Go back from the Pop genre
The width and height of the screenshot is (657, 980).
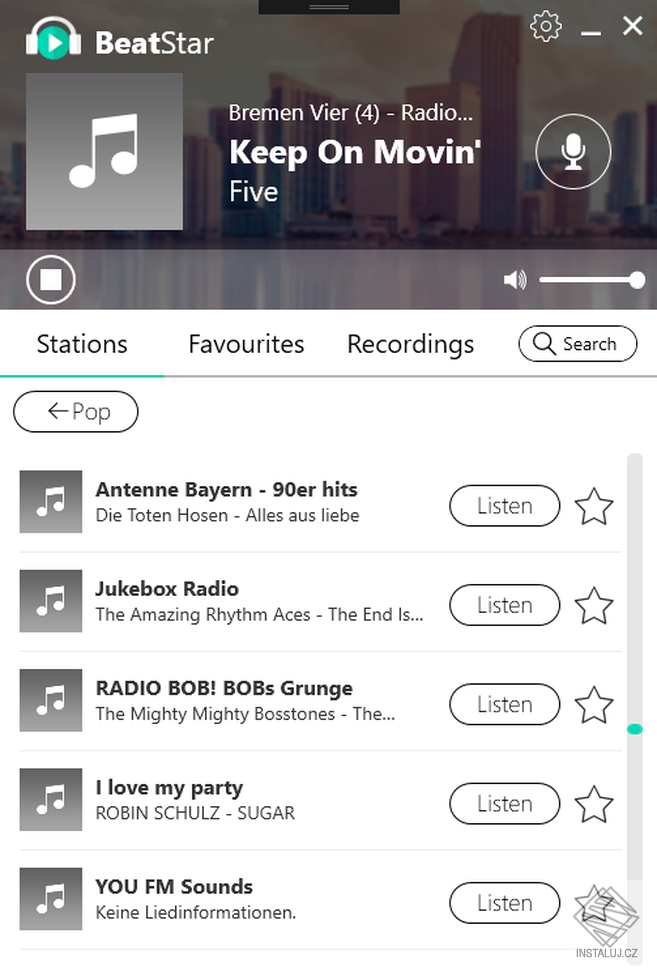(x=76, y=412)
